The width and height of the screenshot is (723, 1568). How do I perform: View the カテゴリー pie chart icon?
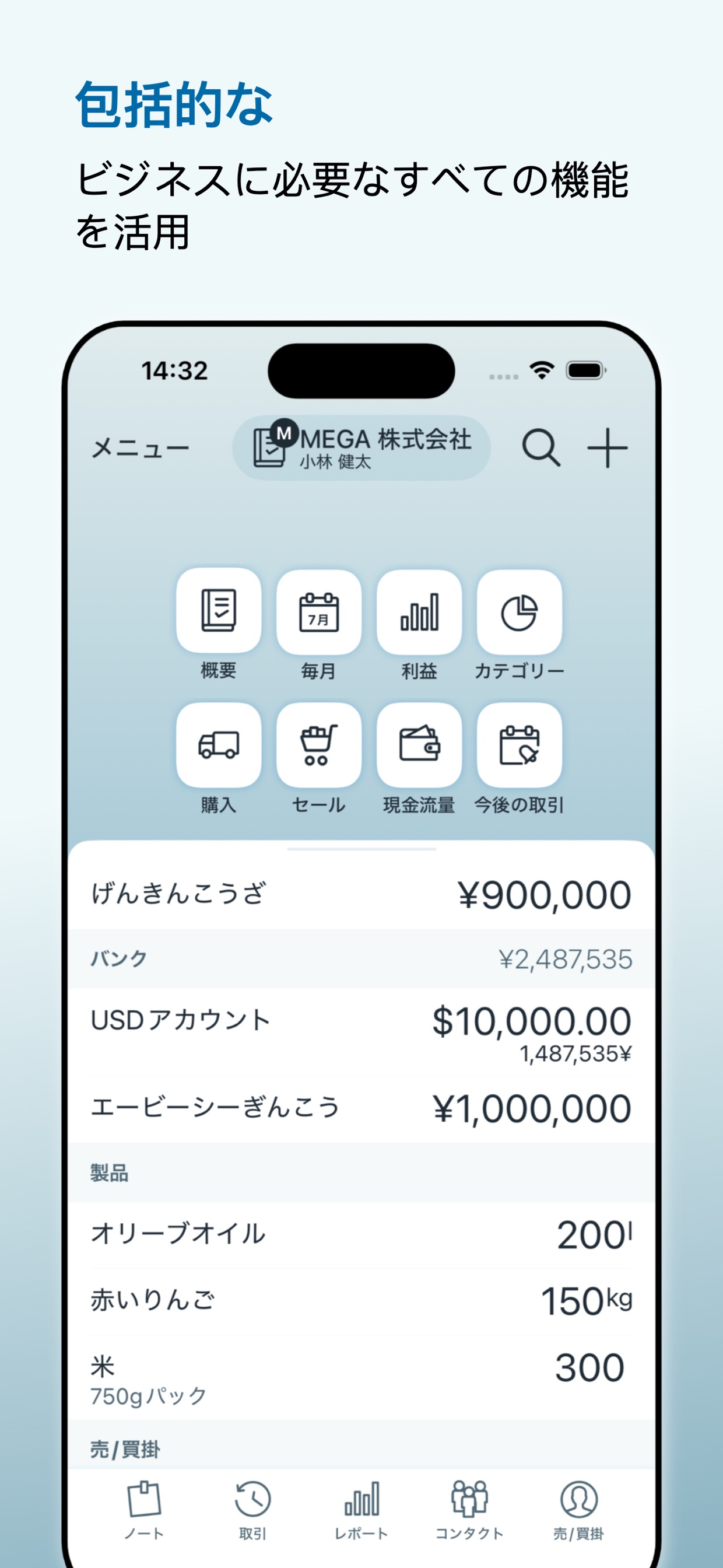click(x=520, y=612)
